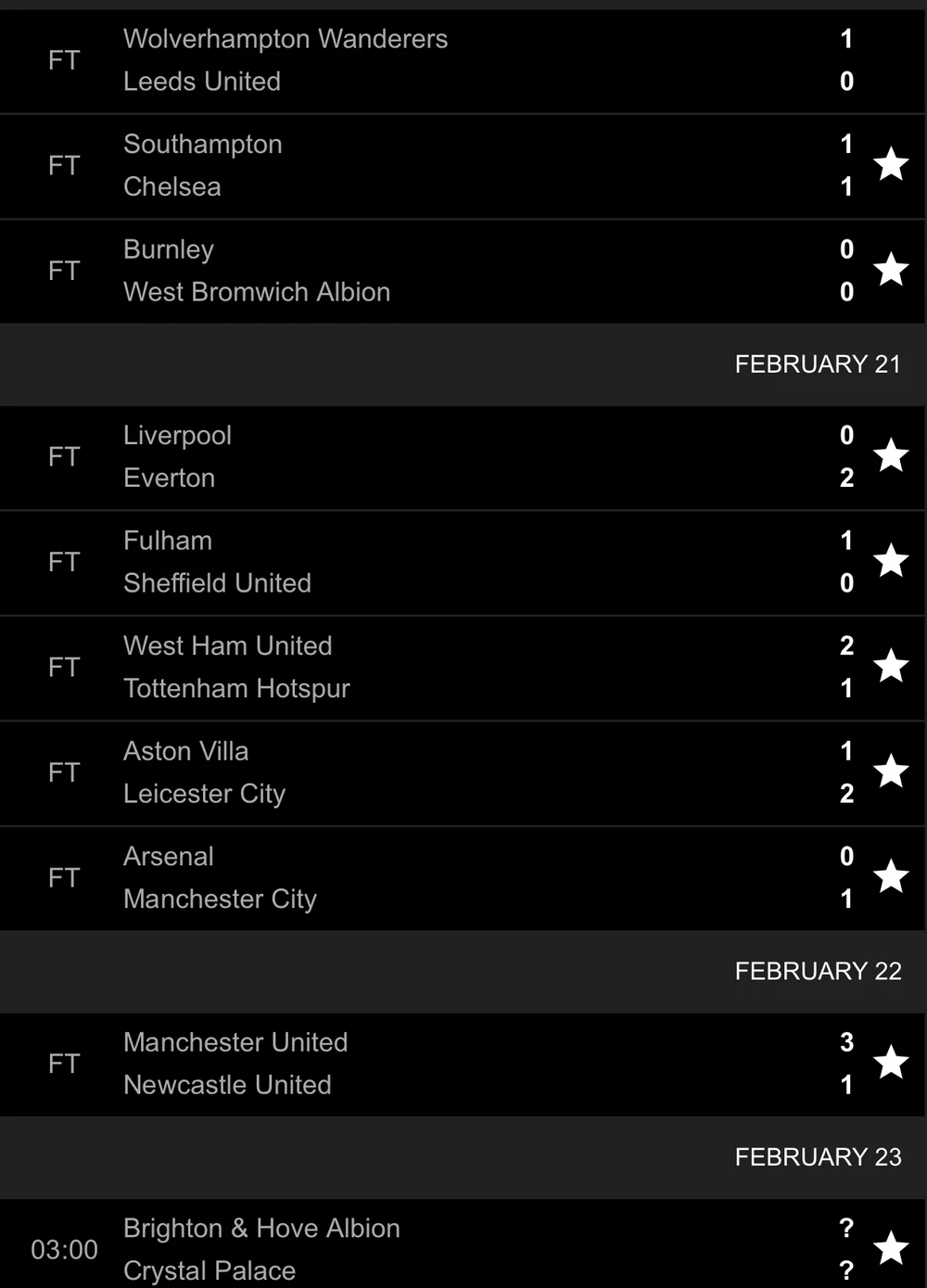Toggle favorite star for Brighton vs Crystal Palace
Screen dimensions: 927x1288
pyautogui.click(x=891, y=1248)
